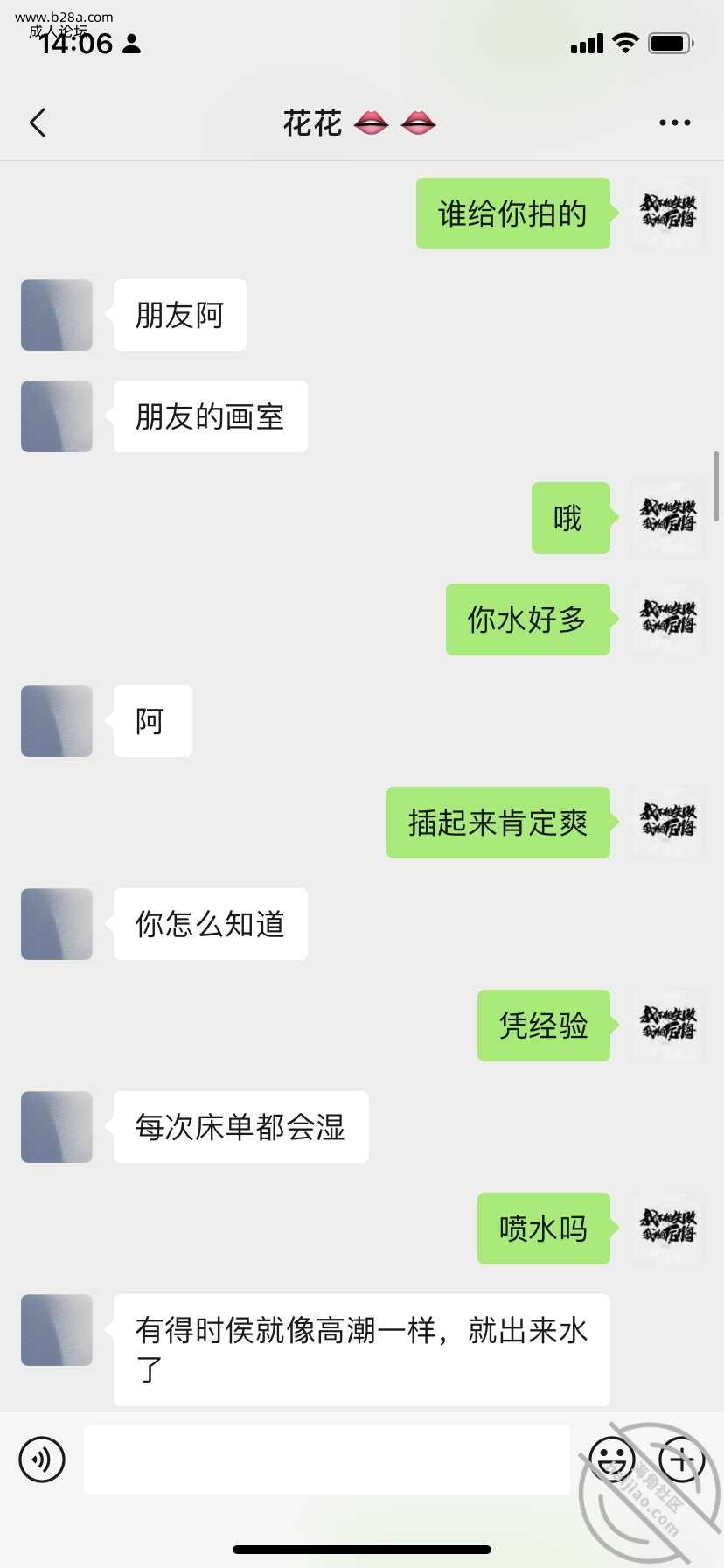Focus the message text field
Image resolution: width=724 pixels, height=1568 pixels.
[326, 1459]
